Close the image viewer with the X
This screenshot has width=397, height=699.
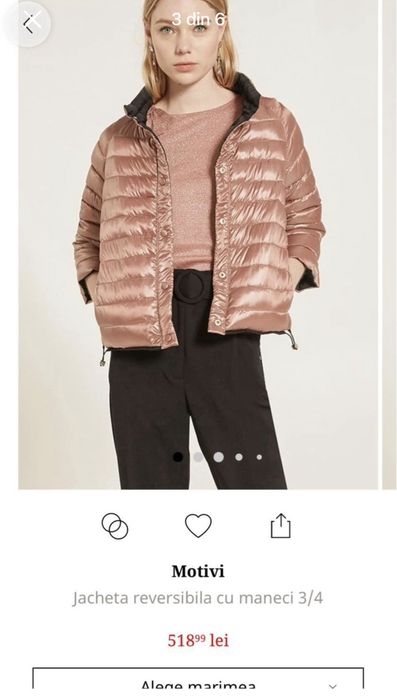click(x=29, y=22)
